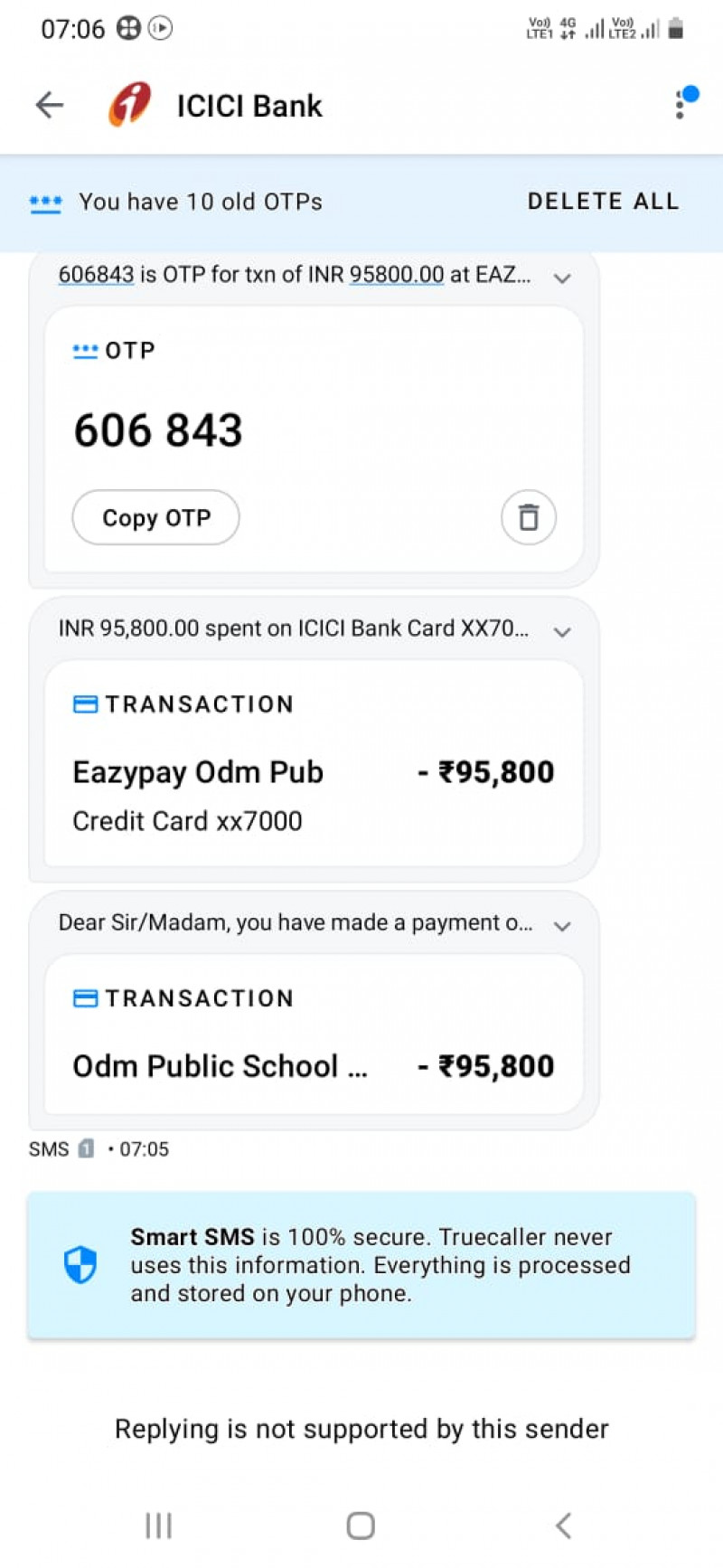Delete the OTP message with trash icon
This screenshot has height=1568, width=723.
[528, 518]
